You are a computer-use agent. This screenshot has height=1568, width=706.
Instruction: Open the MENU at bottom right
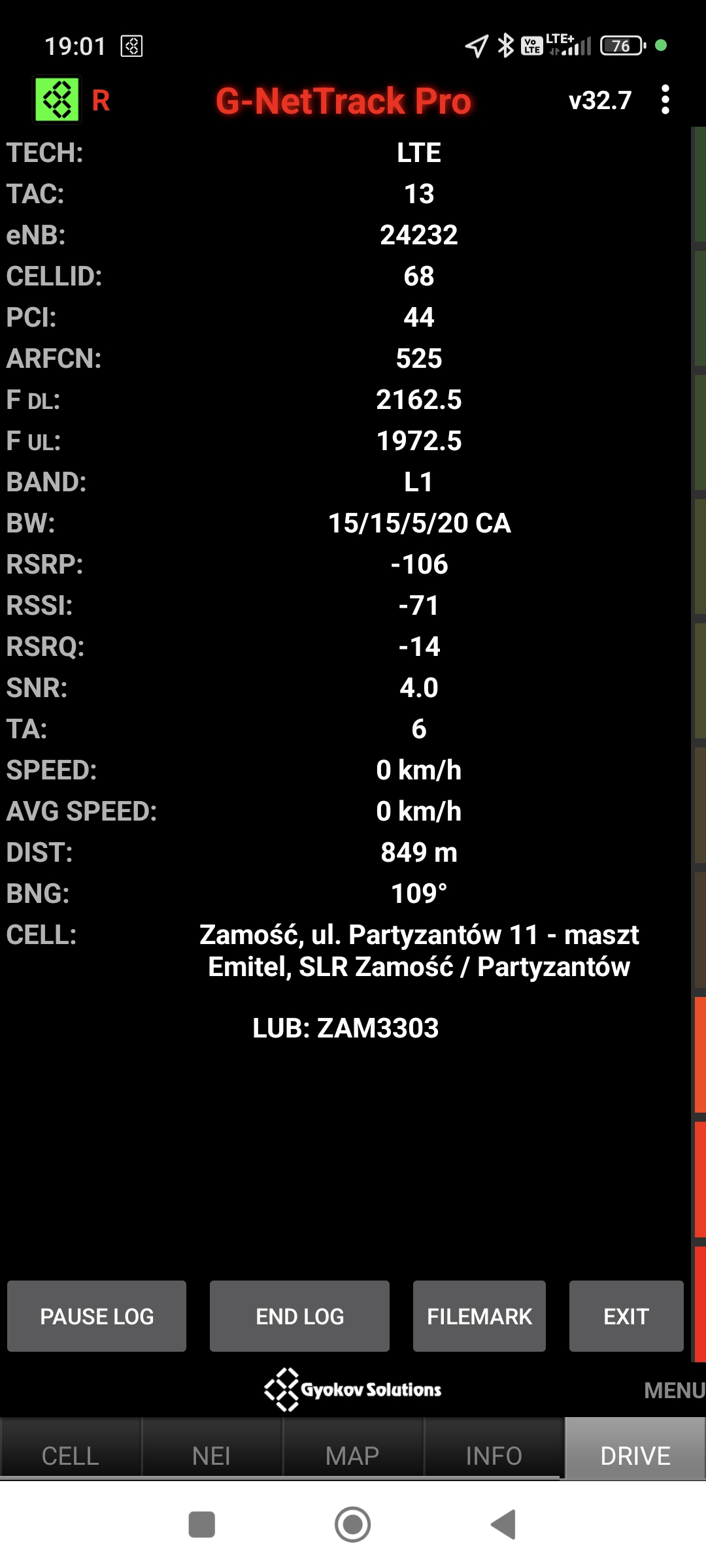(x=673, y=1390)
